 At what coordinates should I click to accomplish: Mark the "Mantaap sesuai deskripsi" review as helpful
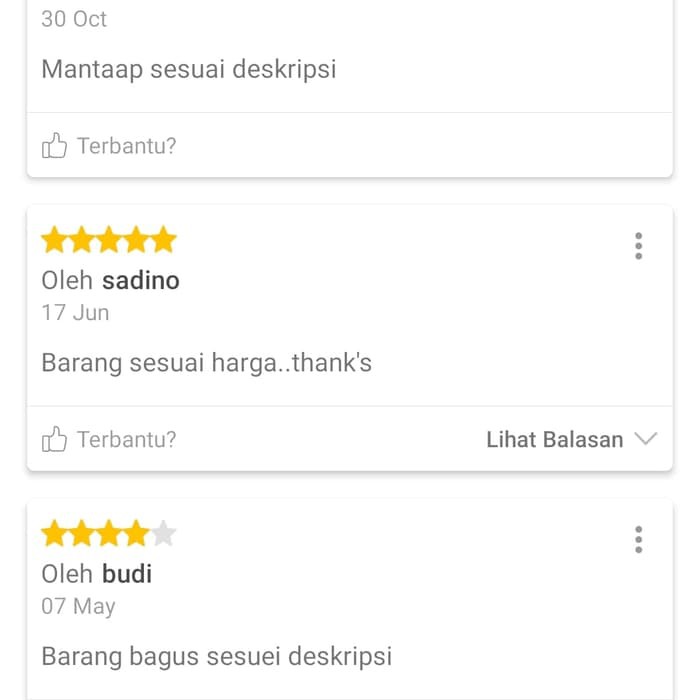point(108,146)
